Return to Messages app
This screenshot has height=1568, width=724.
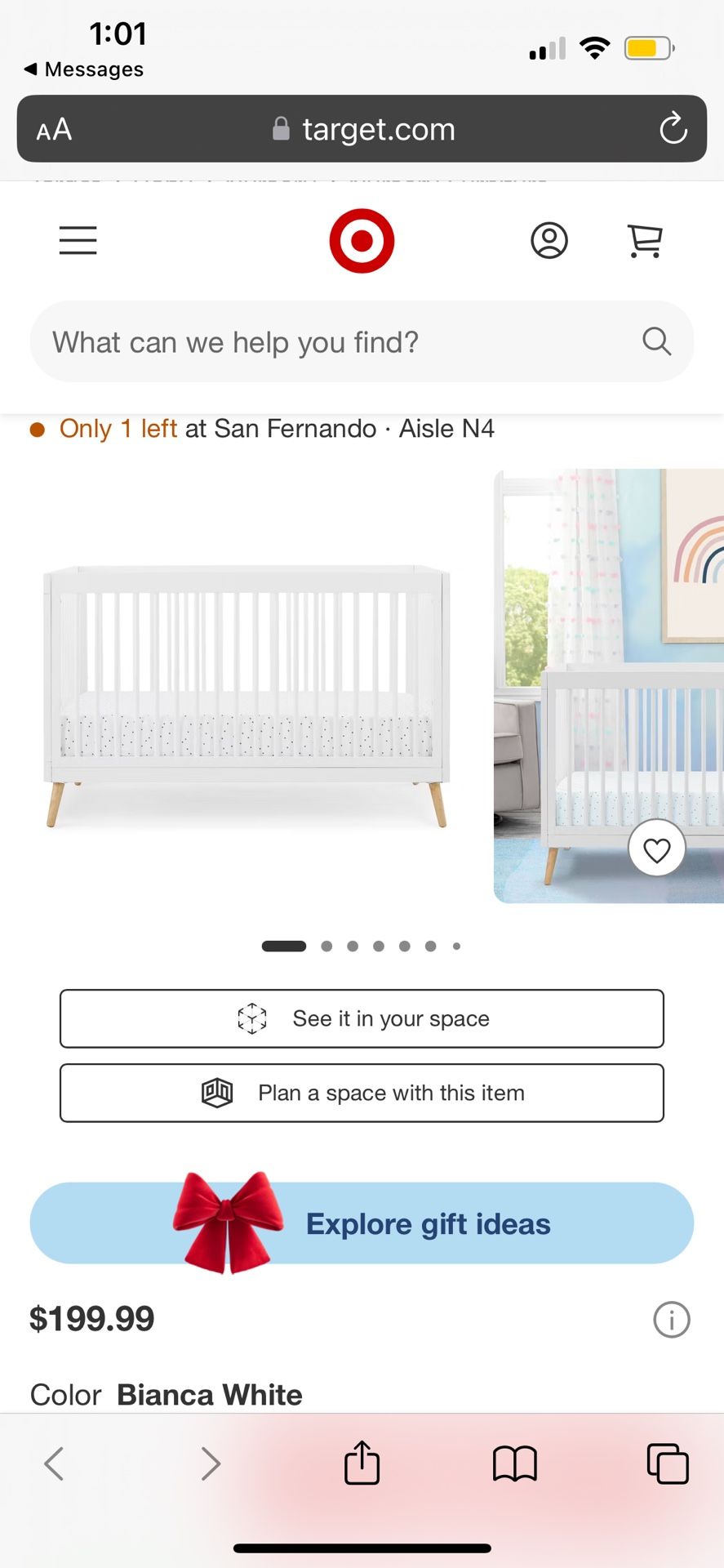83,69
